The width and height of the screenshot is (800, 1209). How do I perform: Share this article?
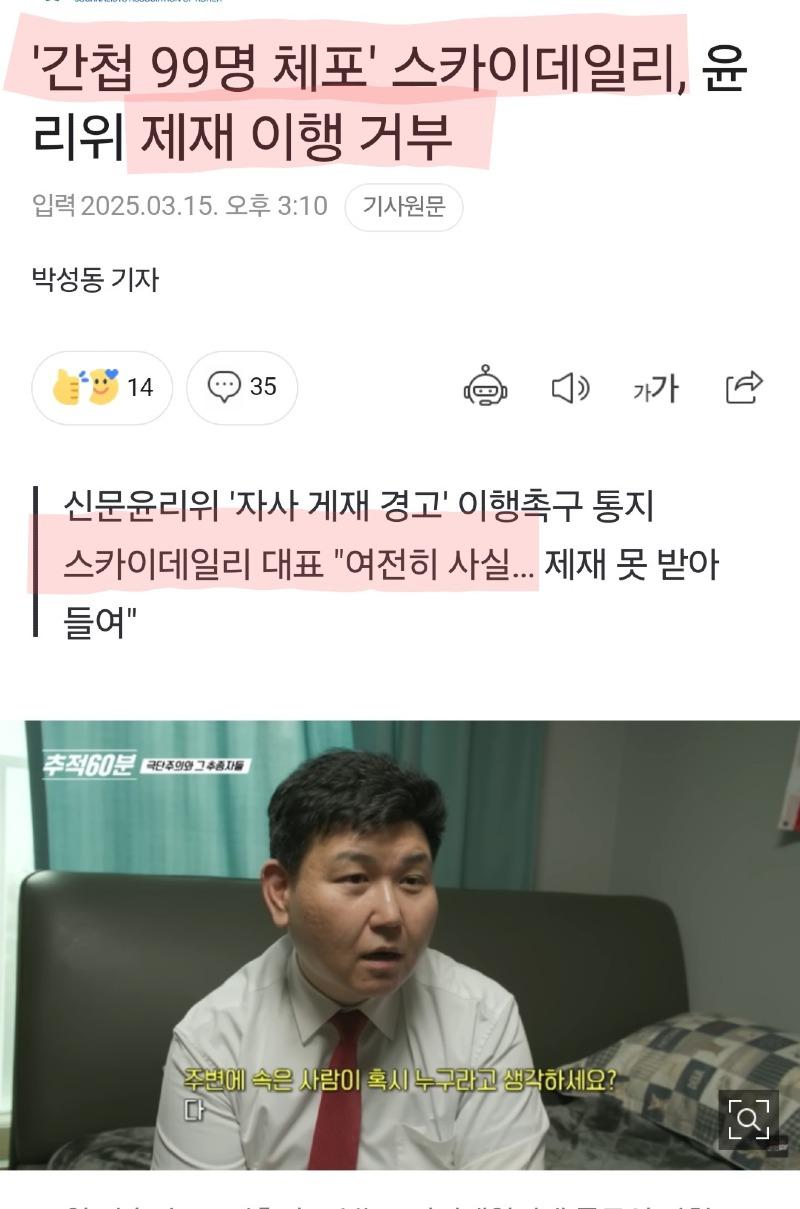pyautogui.click(x=744, y=387)
